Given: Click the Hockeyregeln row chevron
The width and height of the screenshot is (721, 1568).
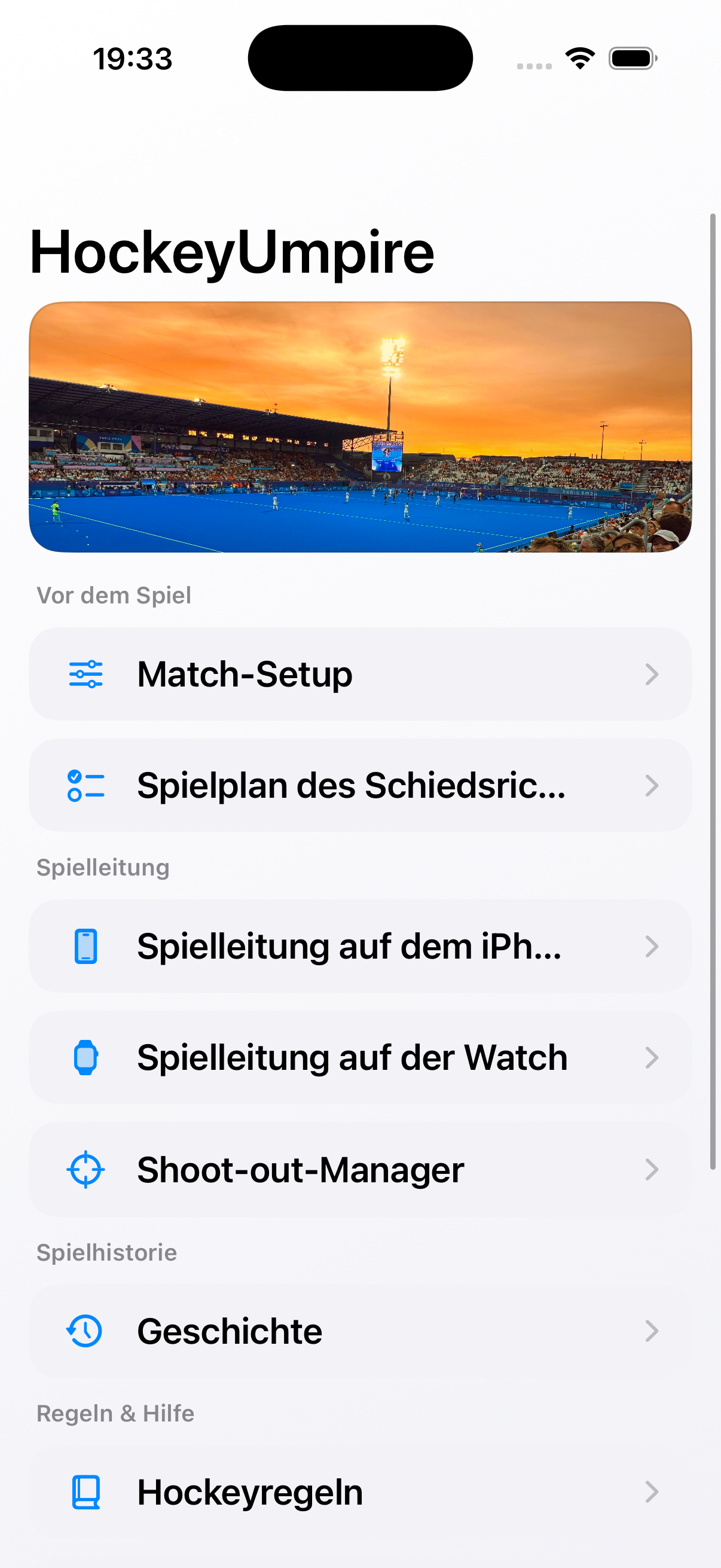Looking at the screenshot, I should (x=652, y=1491).
